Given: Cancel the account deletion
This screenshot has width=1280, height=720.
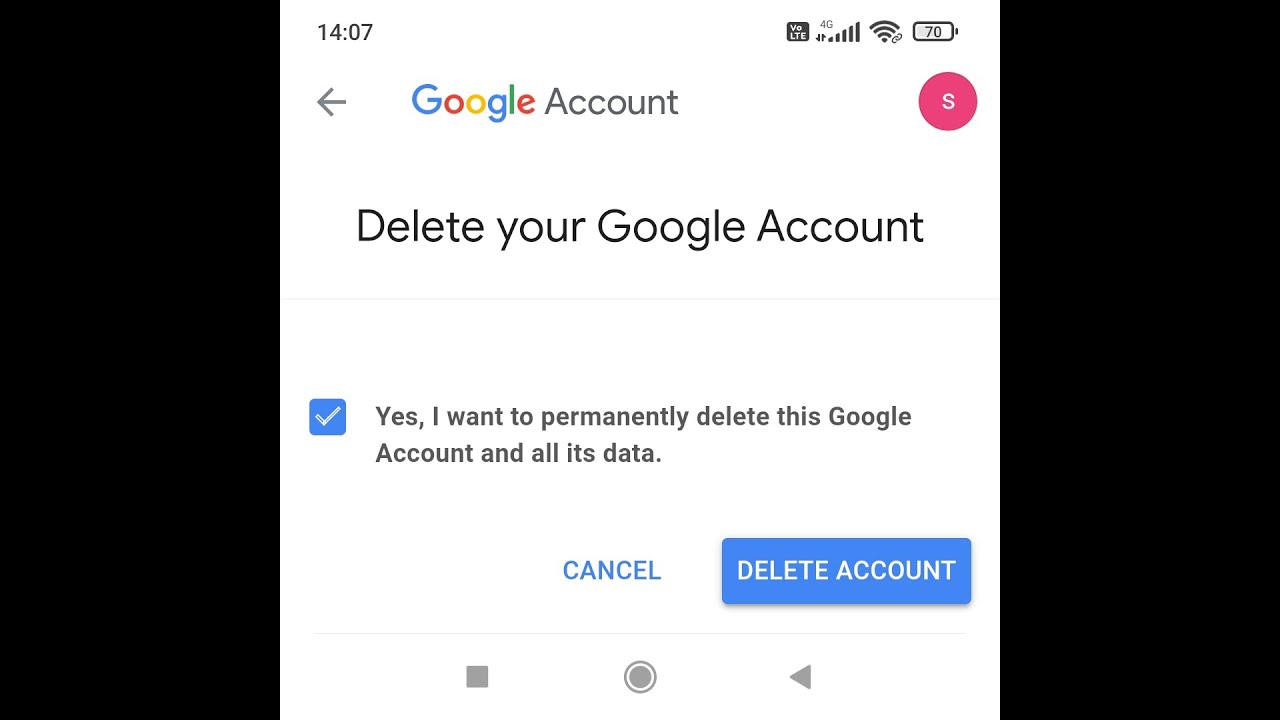Looking at the screenshot, I should pyautogui.click(x=612, y=570).
